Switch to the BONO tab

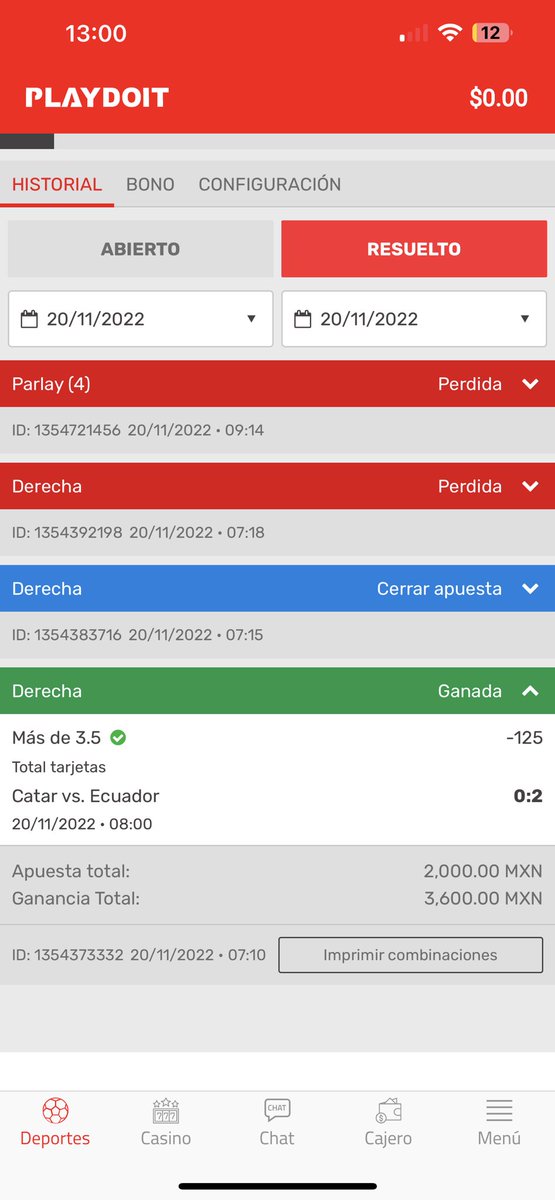150,184
